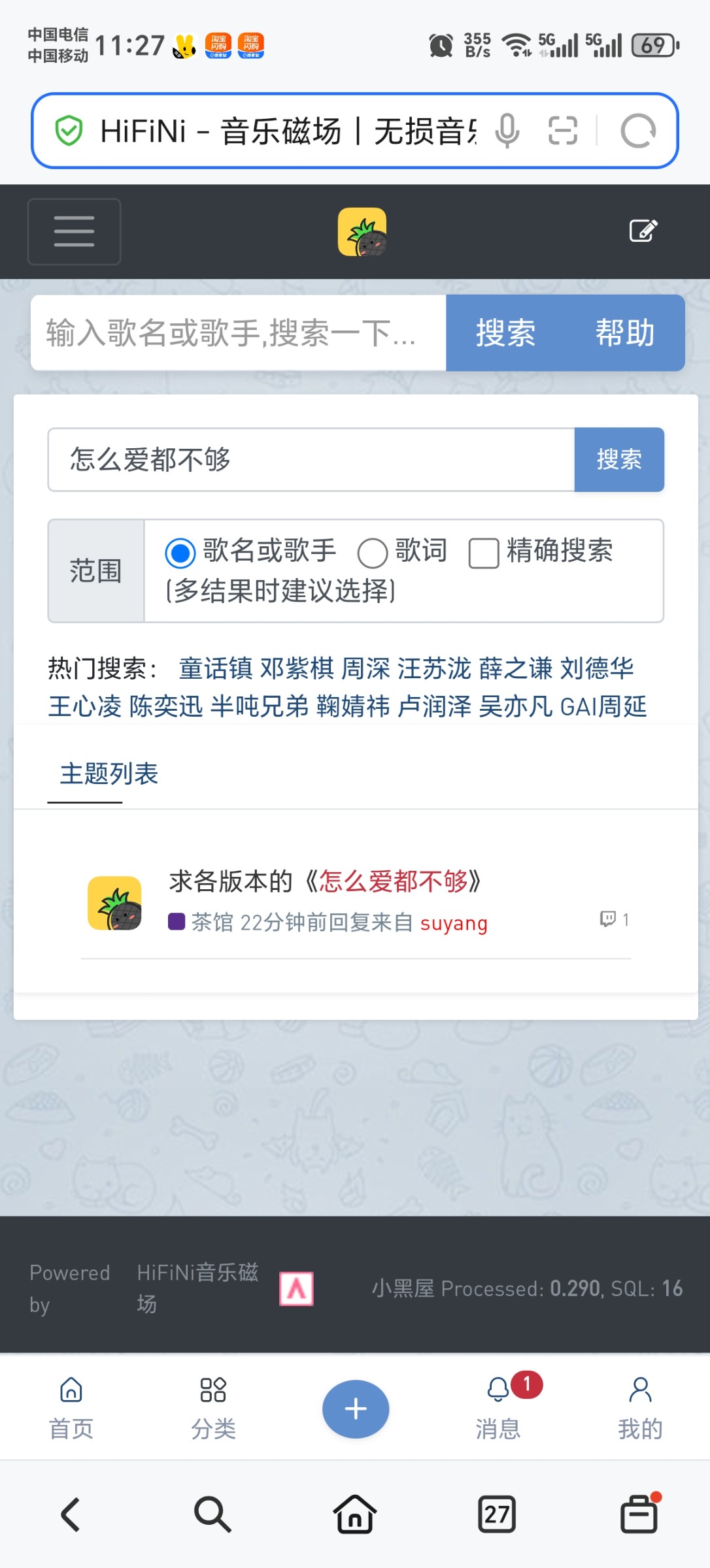Open 消息 messages with one notification
The height and width of the screenshot is (1568, 710).
[x=498, y=1408]
